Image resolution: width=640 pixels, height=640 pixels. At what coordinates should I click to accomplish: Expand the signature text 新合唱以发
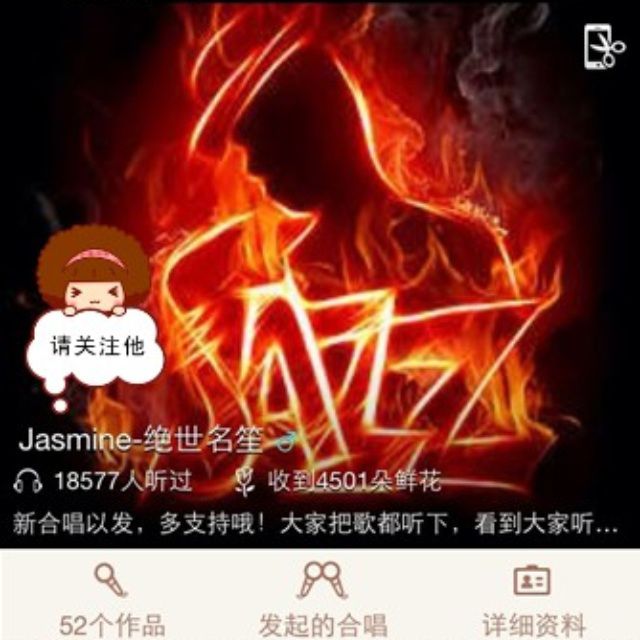[316, 523]
